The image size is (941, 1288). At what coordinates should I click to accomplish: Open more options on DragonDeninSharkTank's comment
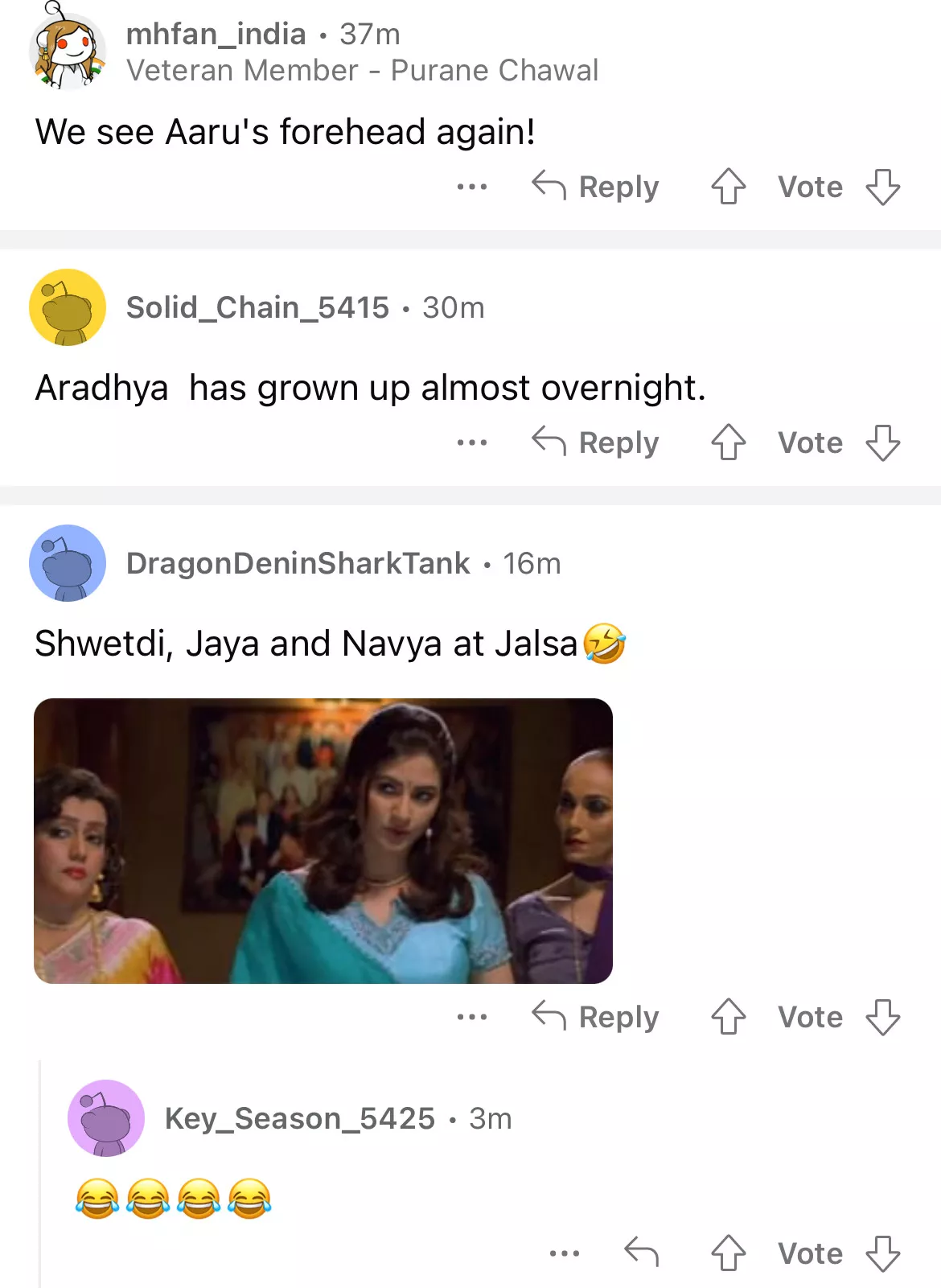click(472, 1017)
